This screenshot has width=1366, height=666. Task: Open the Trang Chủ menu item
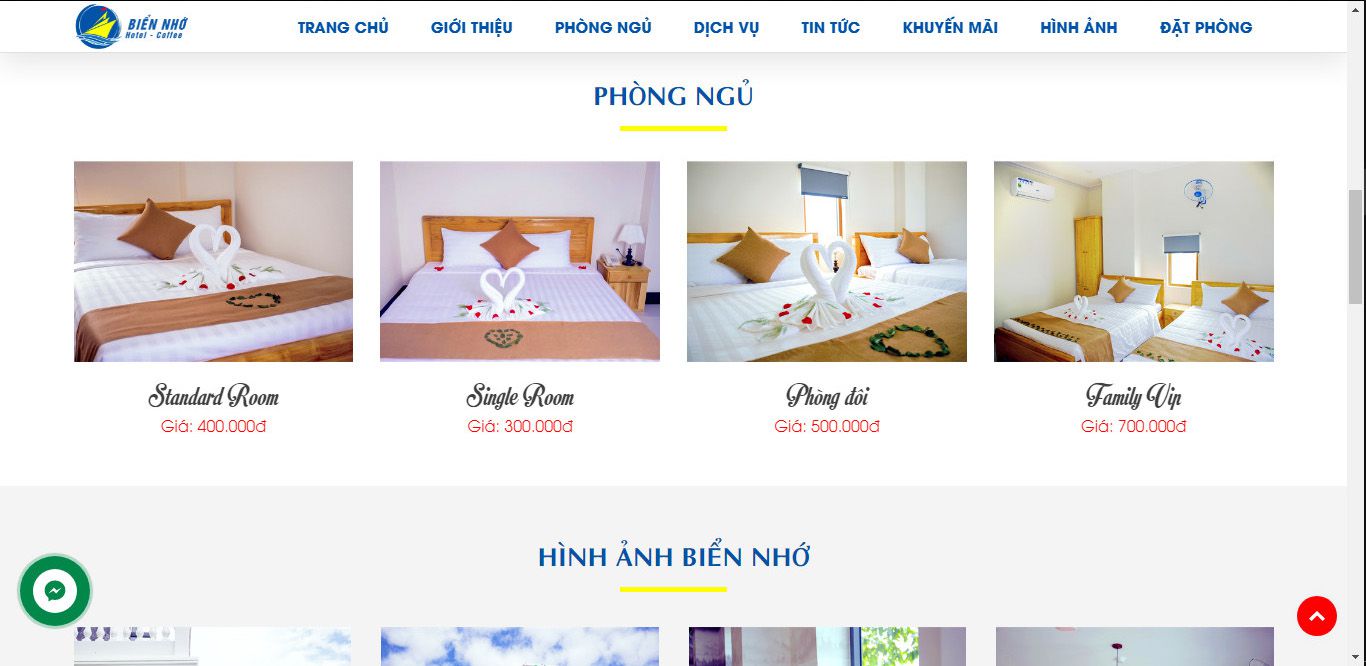[x=343, y=27]
